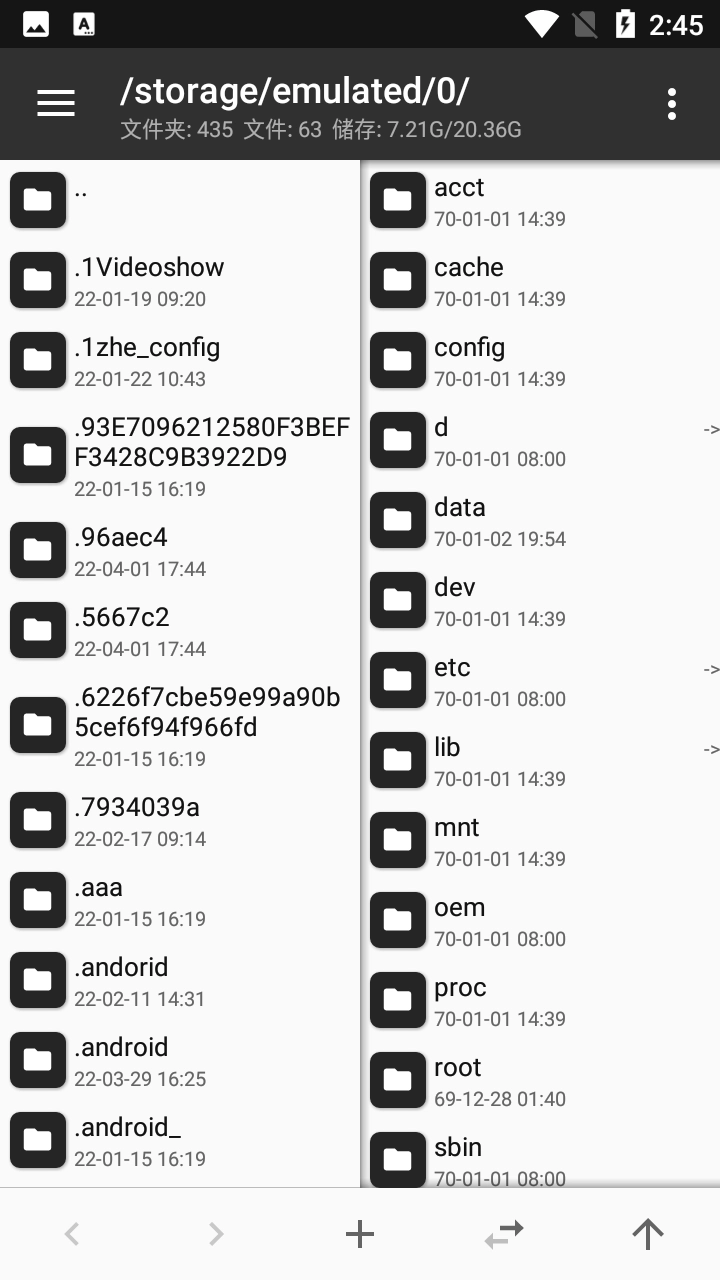Open the .96aec4 folder
The height and width of the screenshot is (1280, 720).
point(180,550)
